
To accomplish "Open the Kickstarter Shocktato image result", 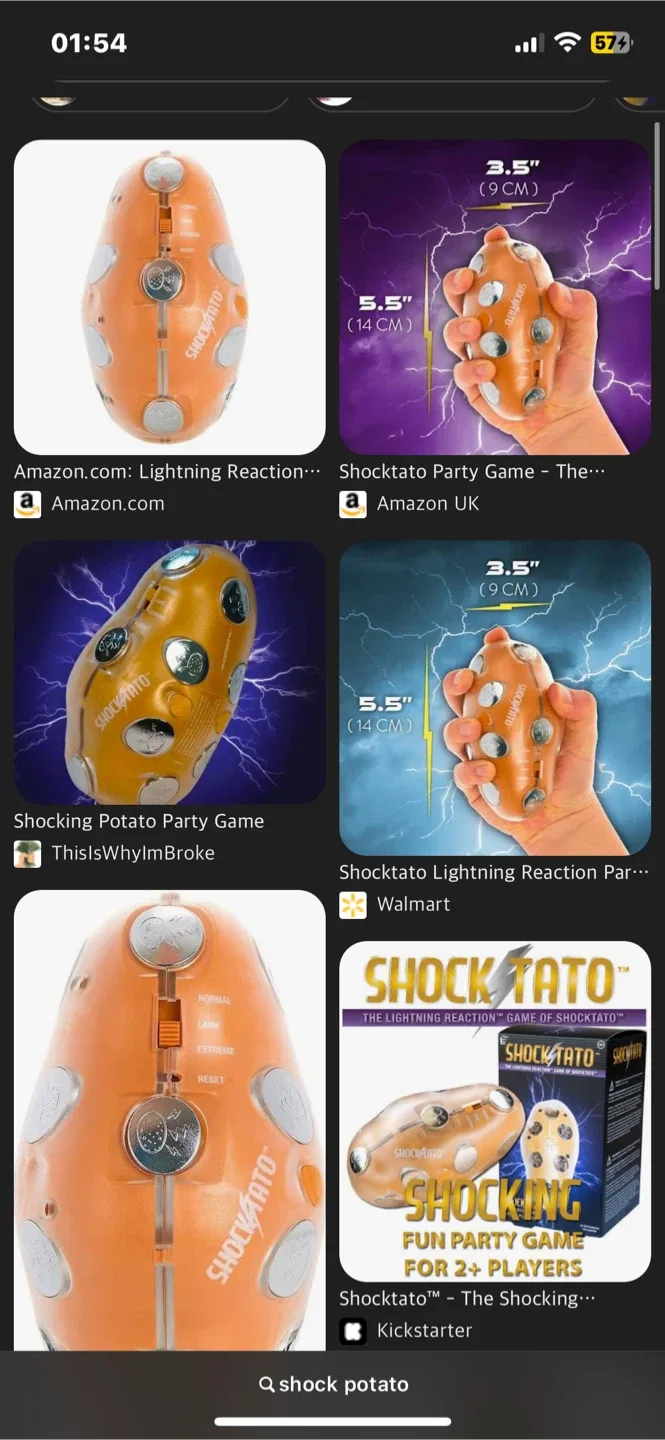I will [x=495, y=1110].
